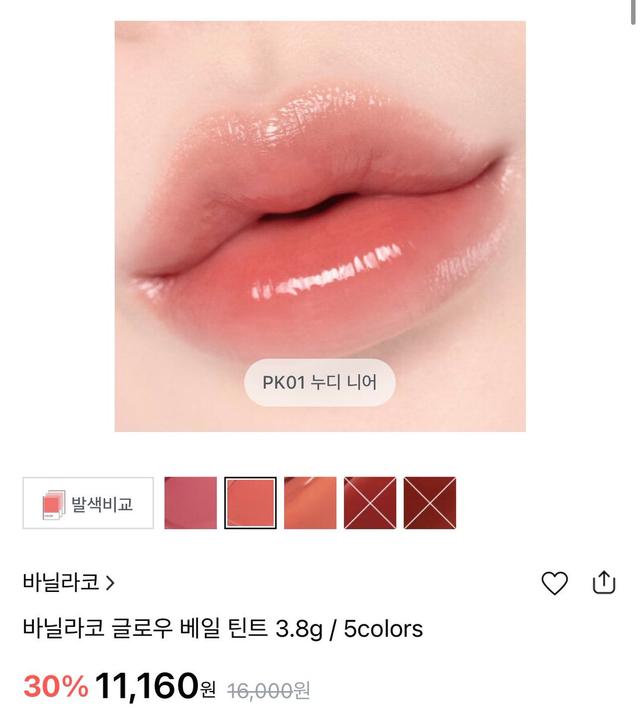Share this product
The image size is (640, 713).
coord(604,582)
